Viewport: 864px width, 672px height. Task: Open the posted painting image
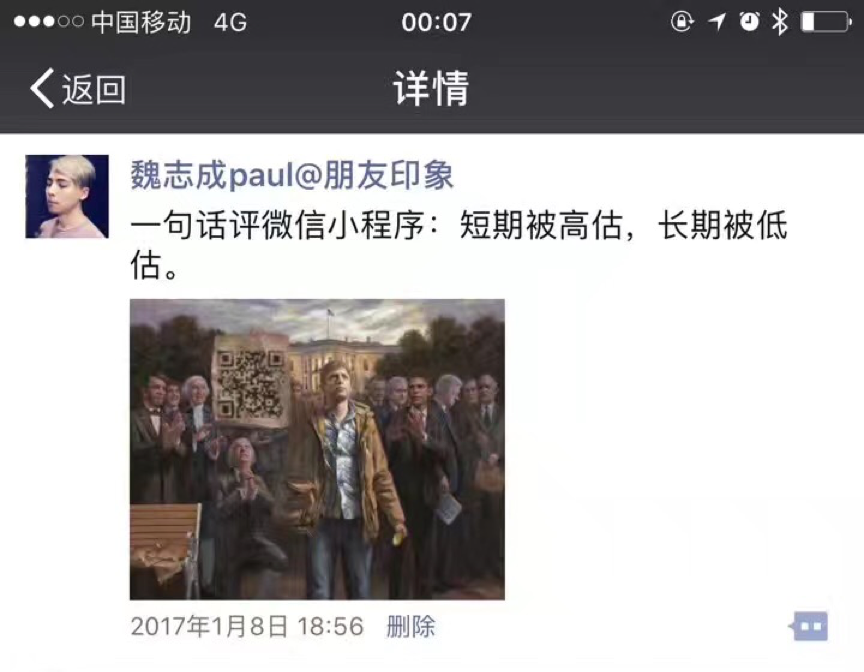coord(317,449)
